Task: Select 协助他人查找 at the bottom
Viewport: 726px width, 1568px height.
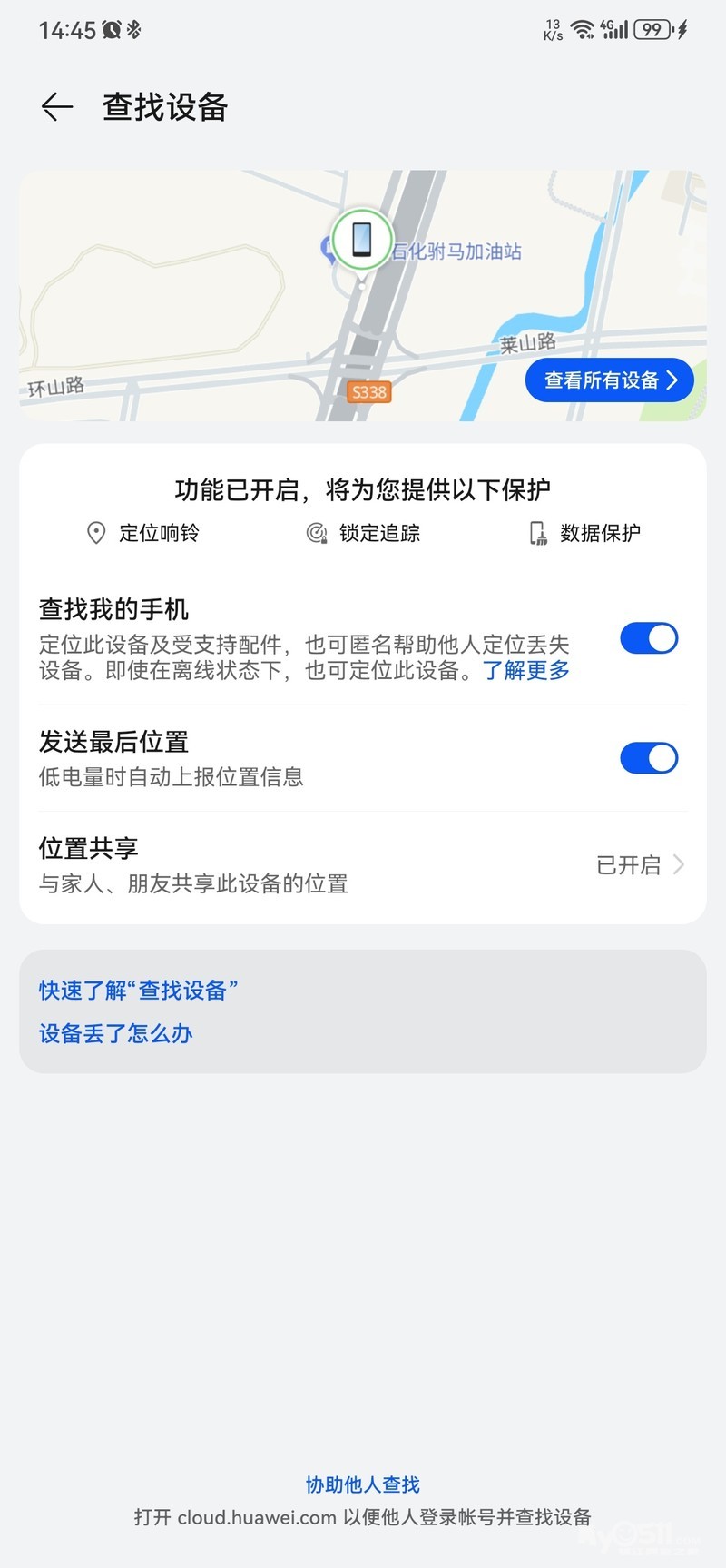Action: (x=363, y=1484)
